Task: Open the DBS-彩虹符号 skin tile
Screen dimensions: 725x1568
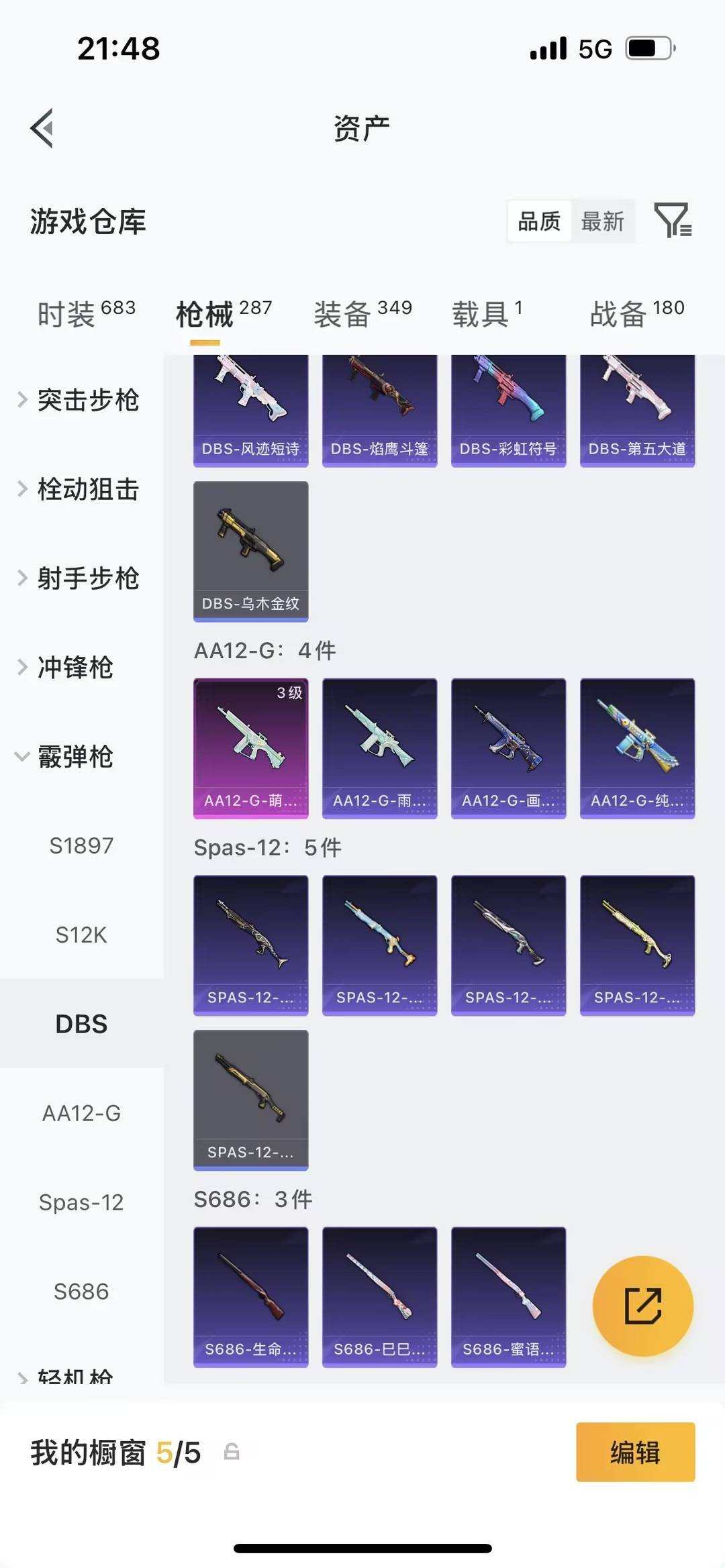Action: pos(508,409)
